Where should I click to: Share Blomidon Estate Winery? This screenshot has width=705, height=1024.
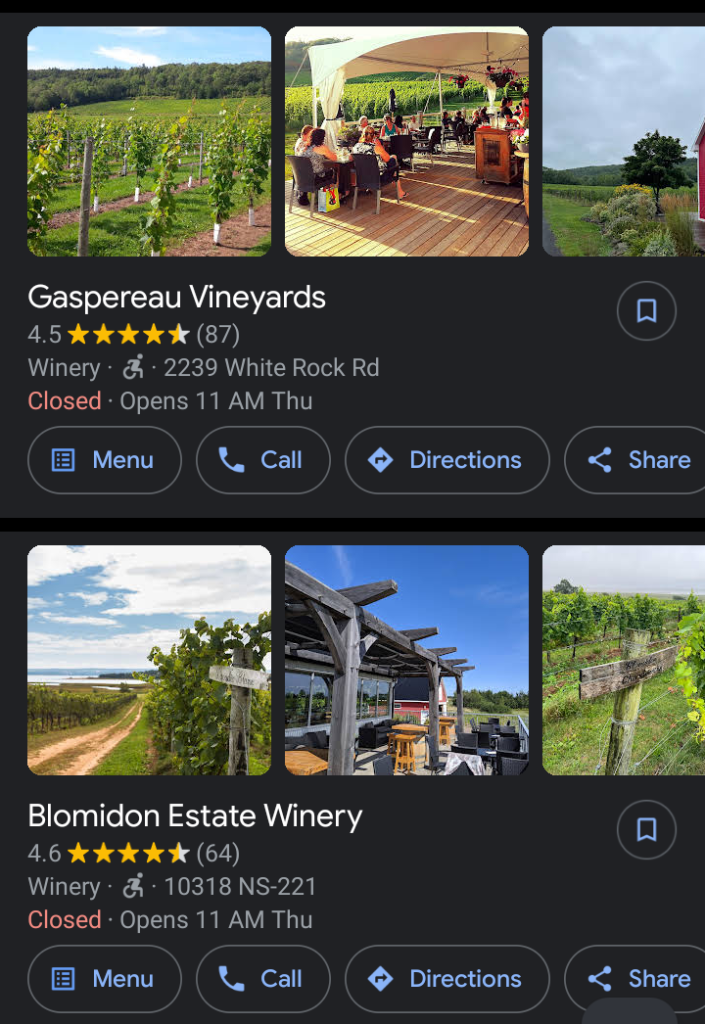tap(640, 979)
